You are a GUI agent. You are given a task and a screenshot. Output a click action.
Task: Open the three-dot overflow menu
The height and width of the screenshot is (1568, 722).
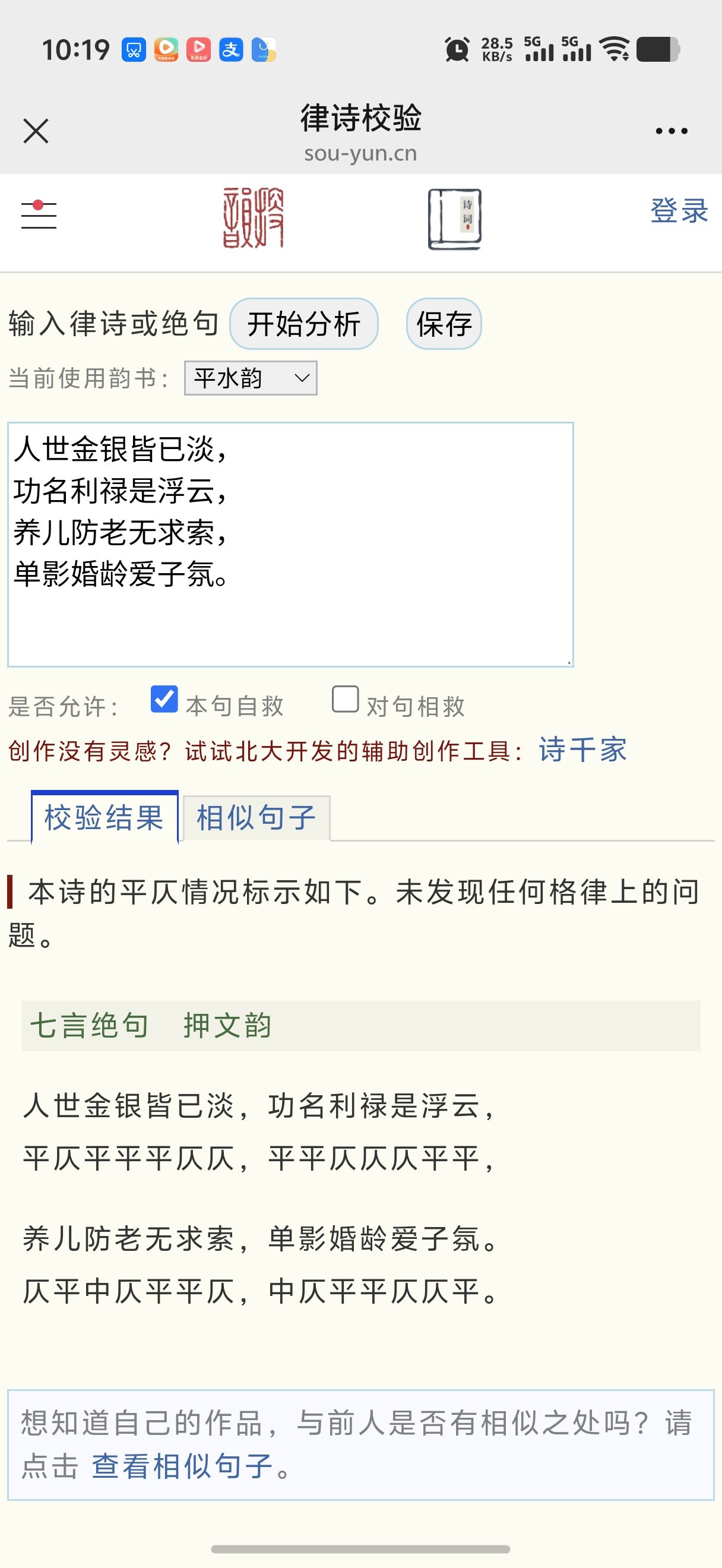click(672, 131)
